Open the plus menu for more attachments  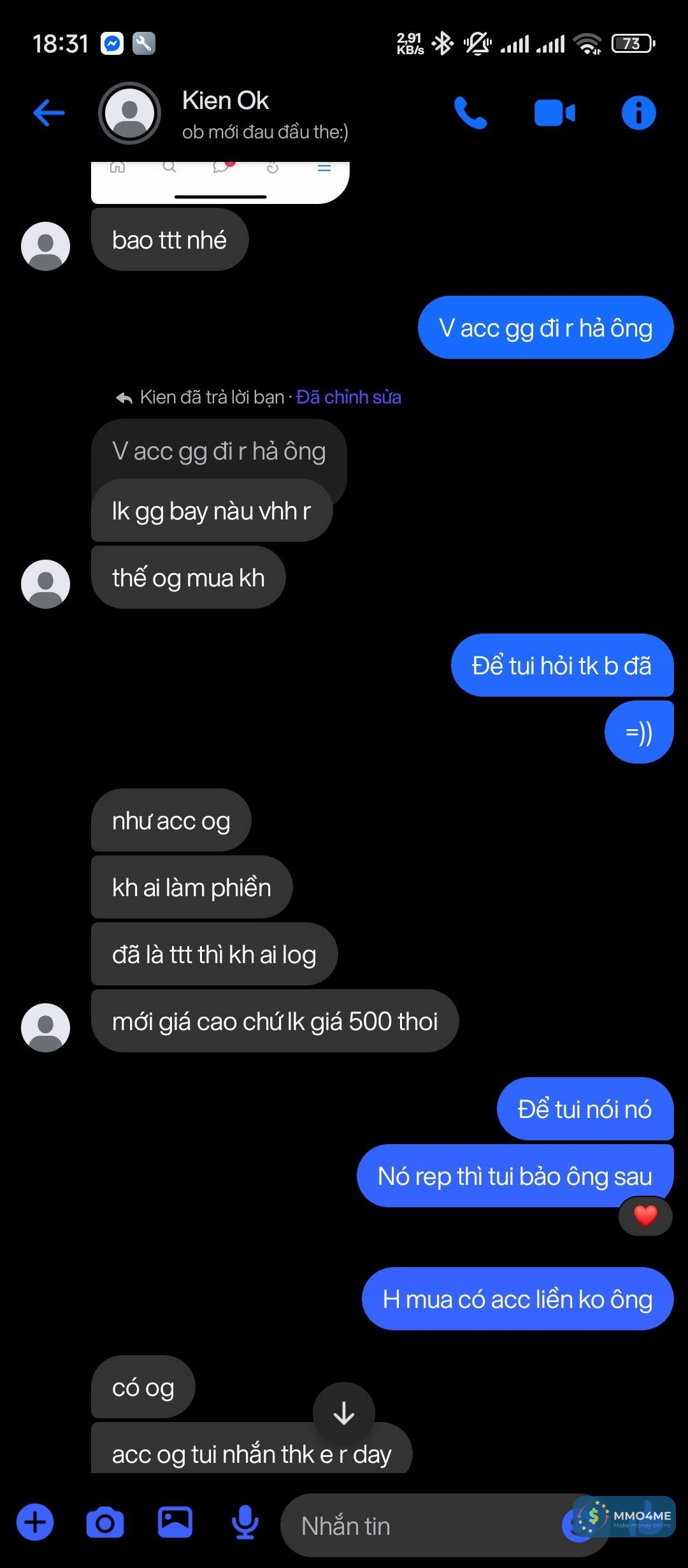(35, 1522)
